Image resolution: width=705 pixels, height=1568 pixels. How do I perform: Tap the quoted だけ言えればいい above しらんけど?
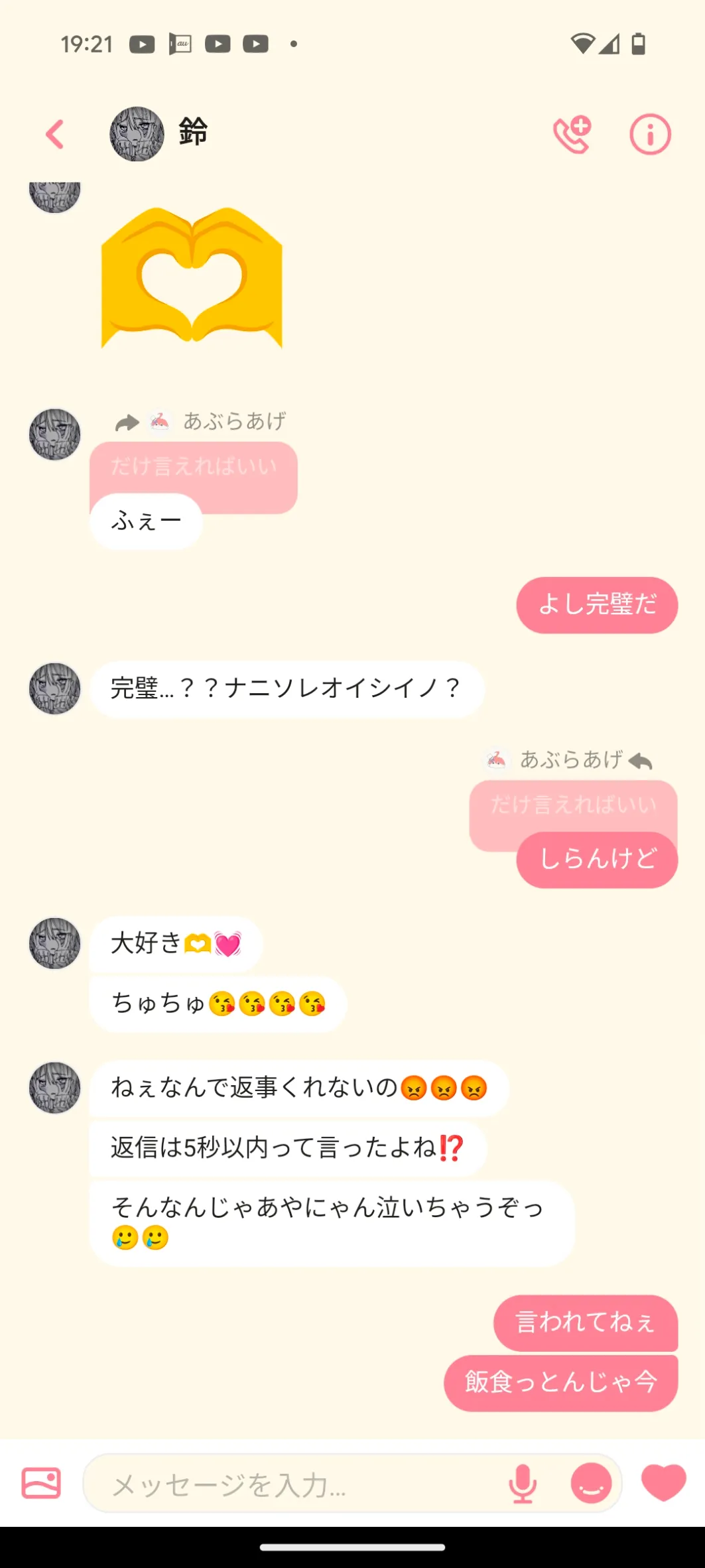coord(574,805)
